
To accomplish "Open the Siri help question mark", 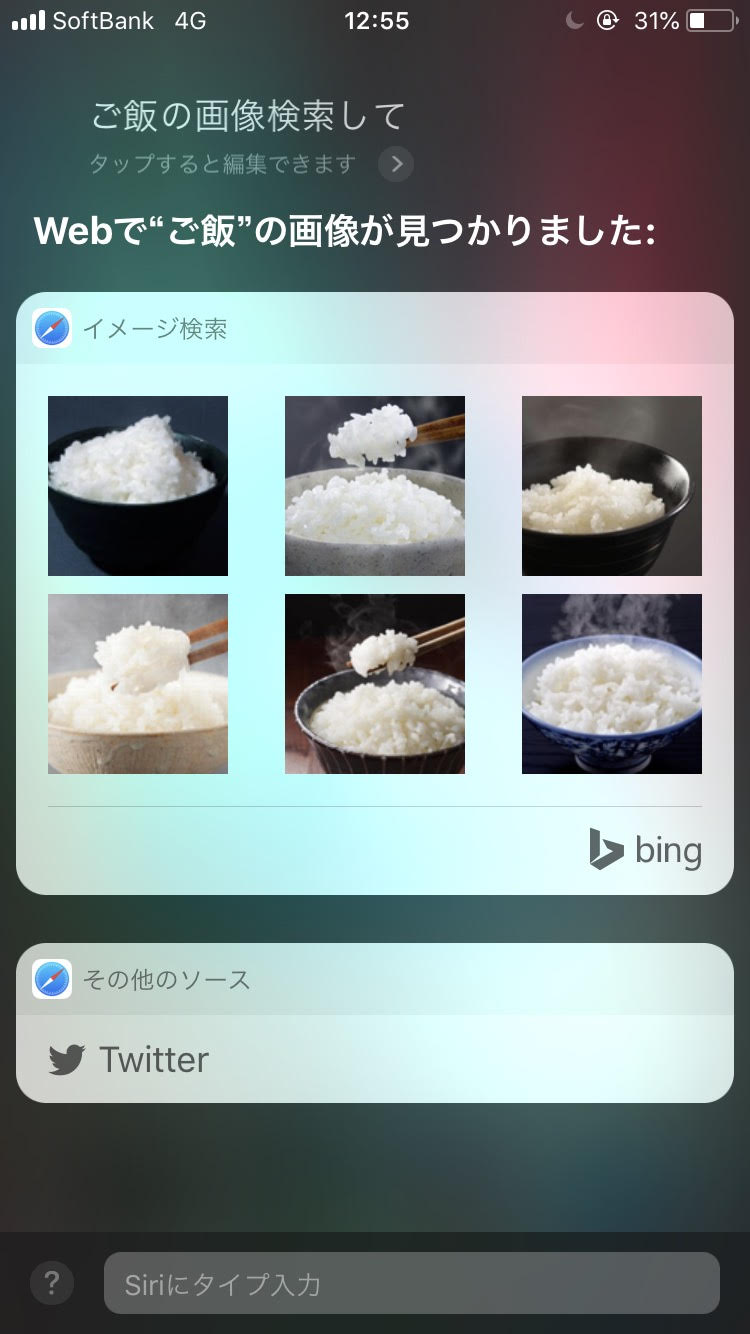I will click(52, 1283).
